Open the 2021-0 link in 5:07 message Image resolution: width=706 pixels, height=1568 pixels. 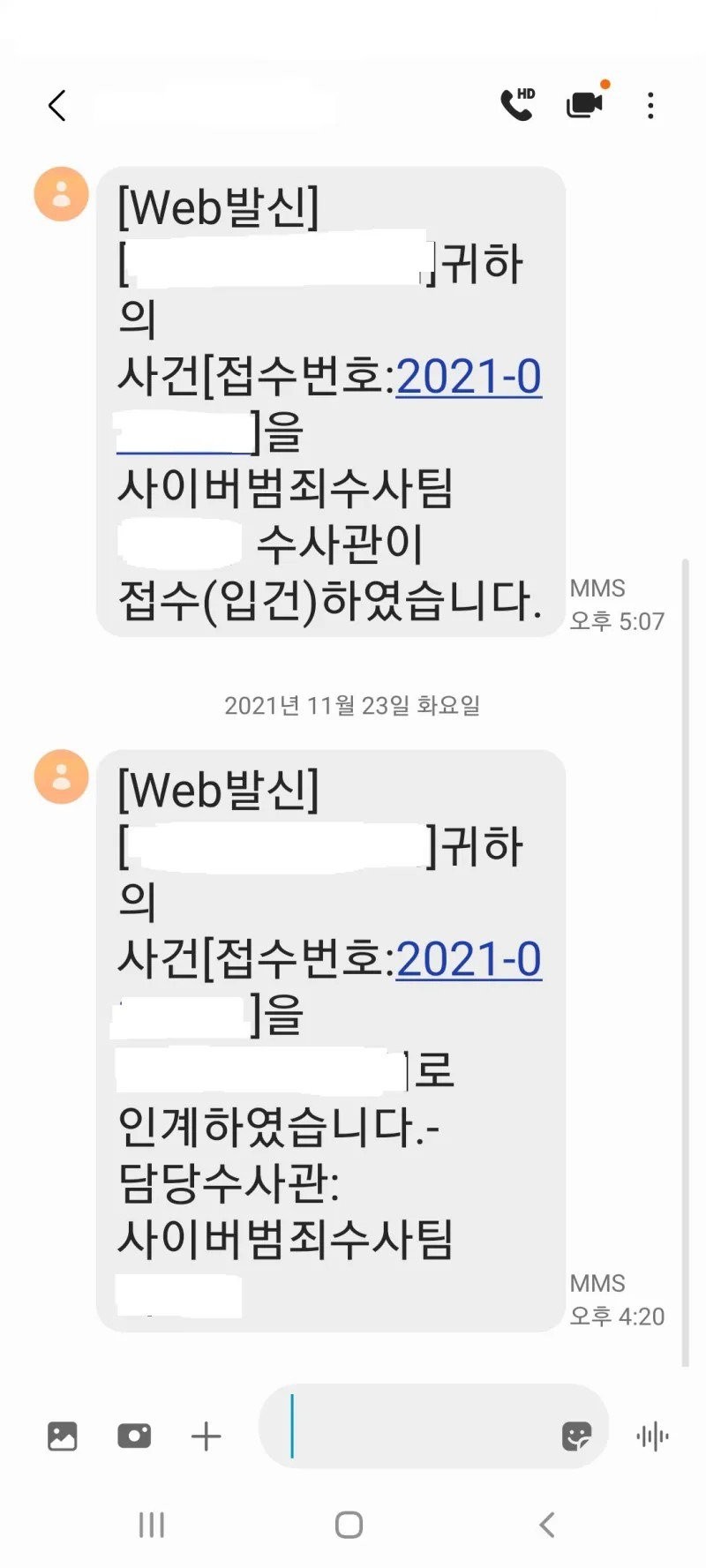[468, 378]
